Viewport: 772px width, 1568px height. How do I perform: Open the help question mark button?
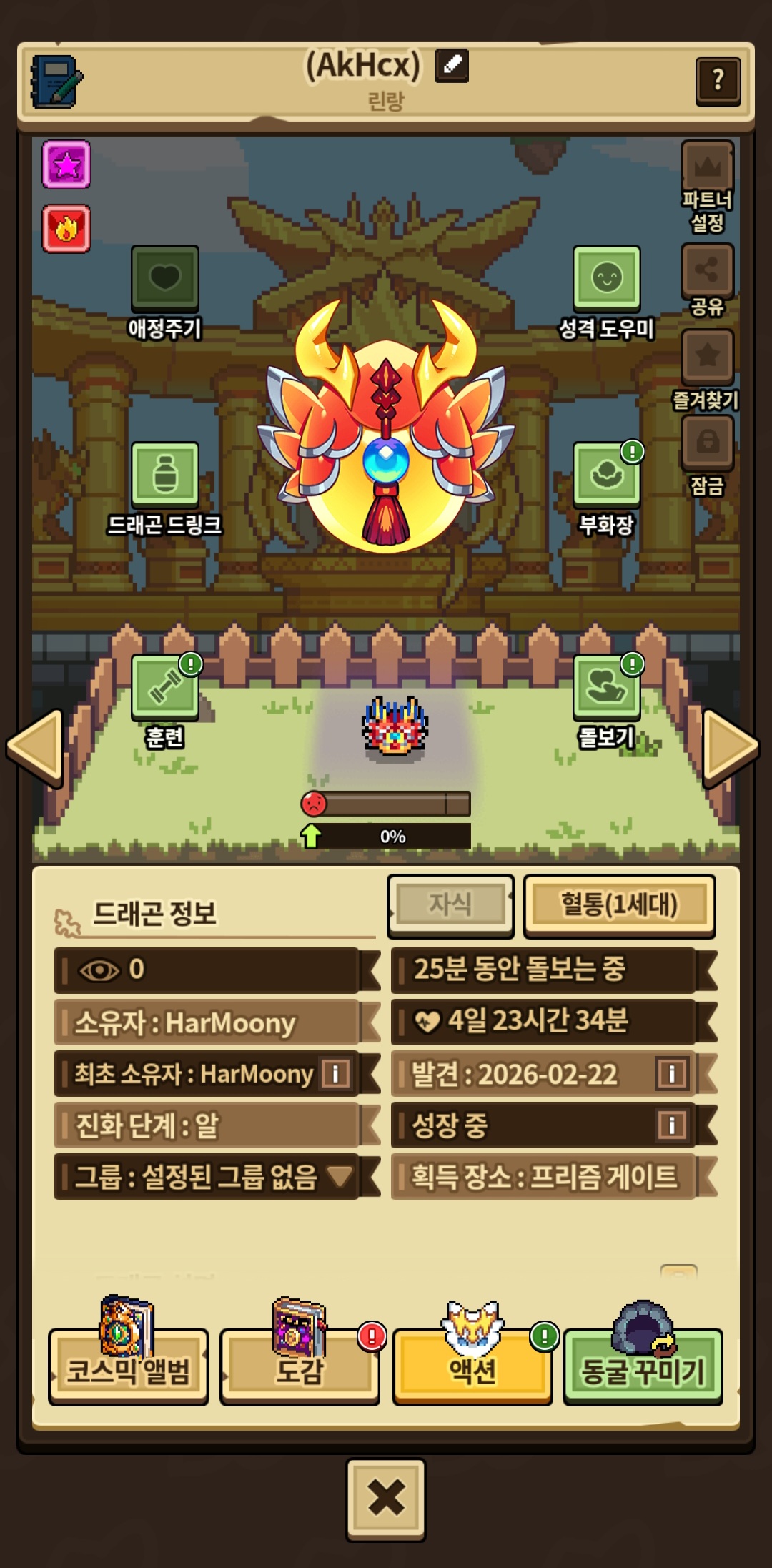(718, 81)
